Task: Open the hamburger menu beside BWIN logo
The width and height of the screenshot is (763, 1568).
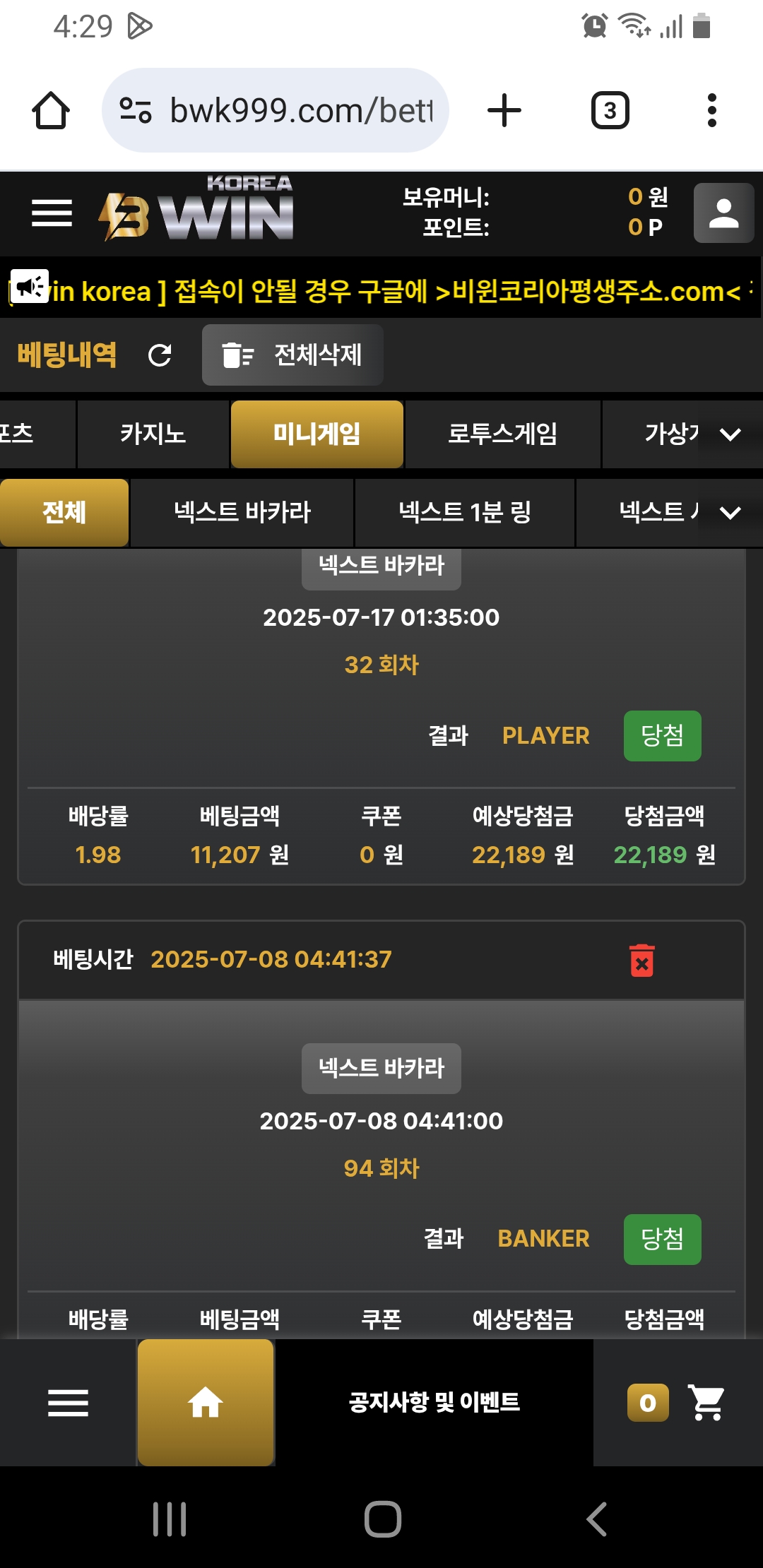Action: click(x=52, y=213)
